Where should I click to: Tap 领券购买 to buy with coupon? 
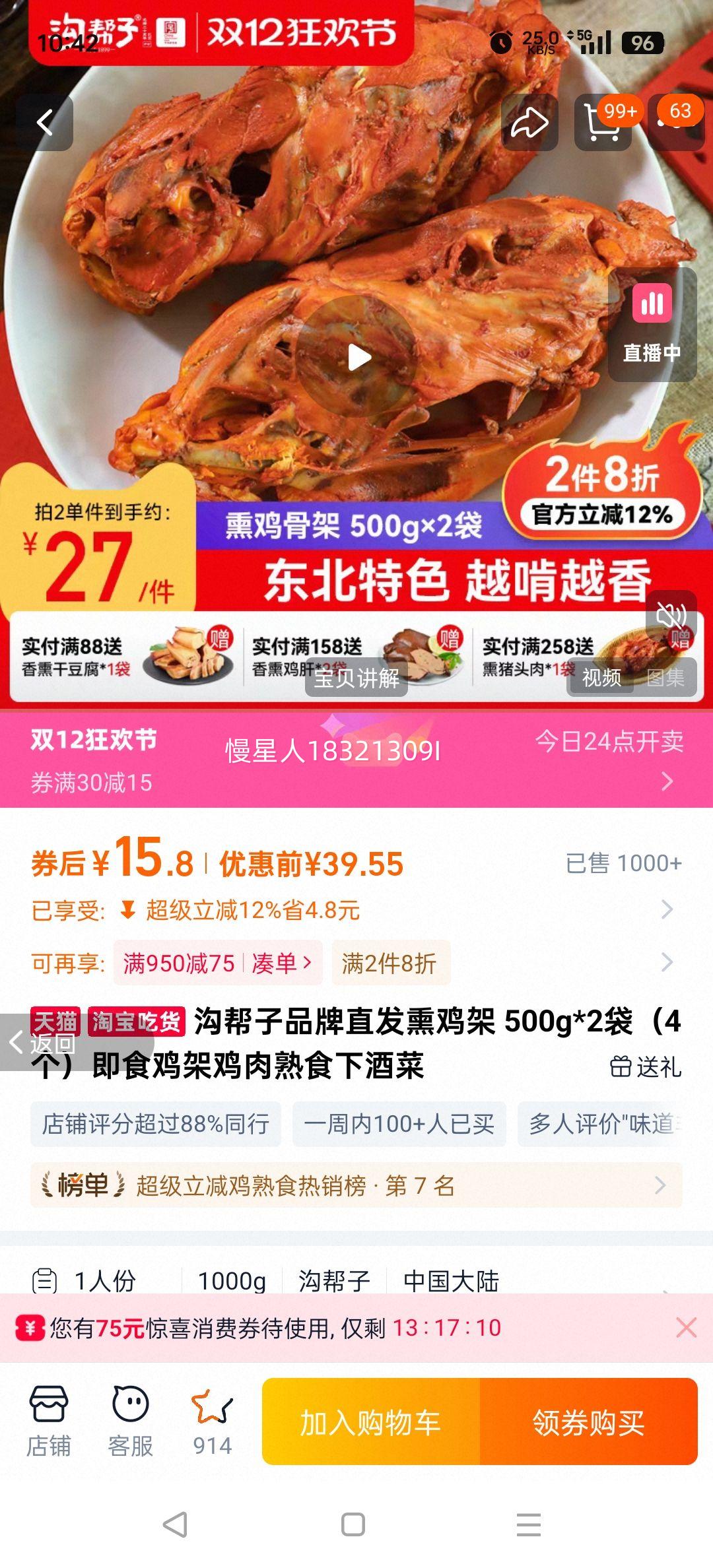pos(588,1419)
